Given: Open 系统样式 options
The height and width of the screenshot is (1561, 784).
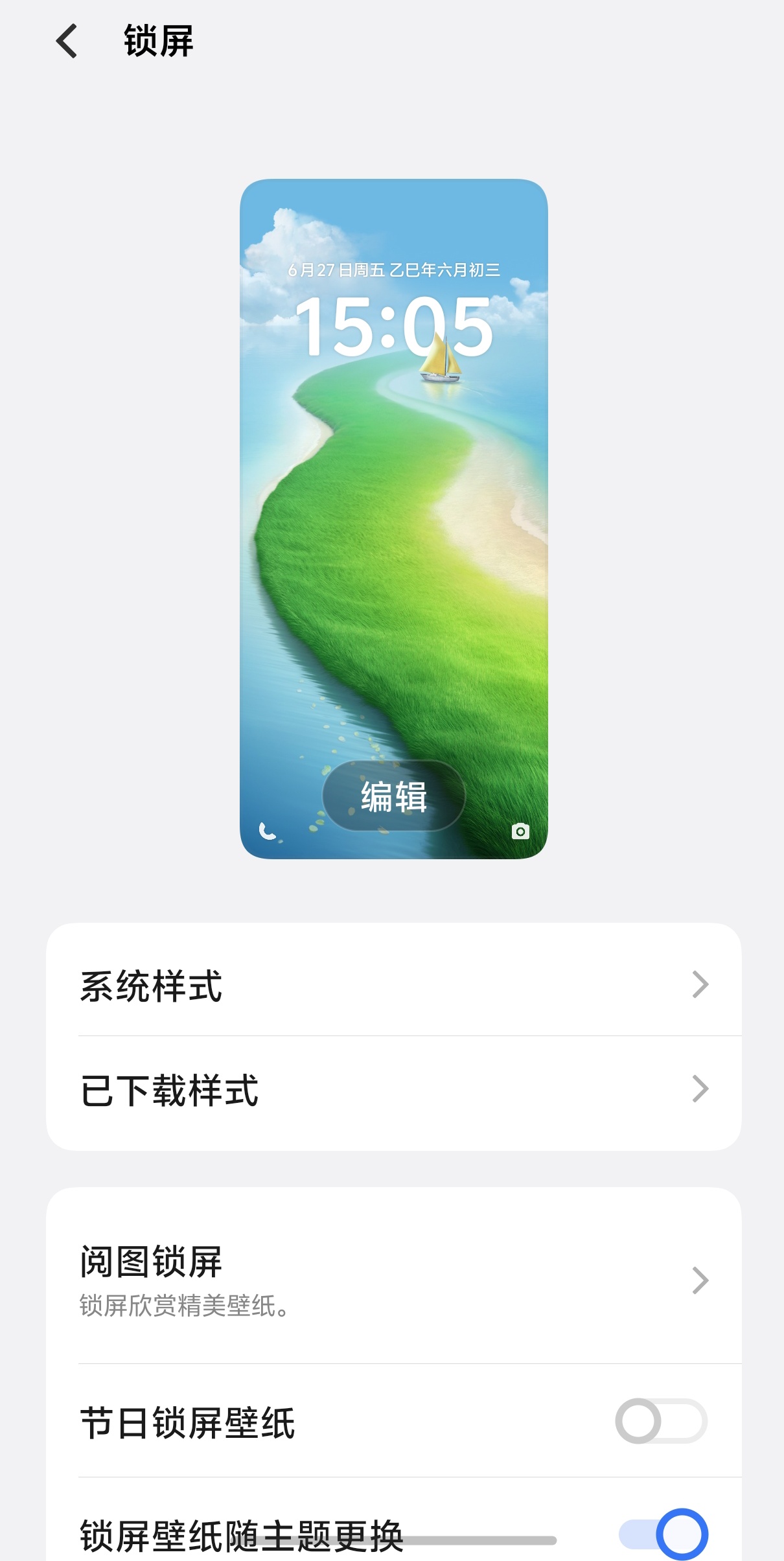Looking at the screenshot, I should 393,985.
